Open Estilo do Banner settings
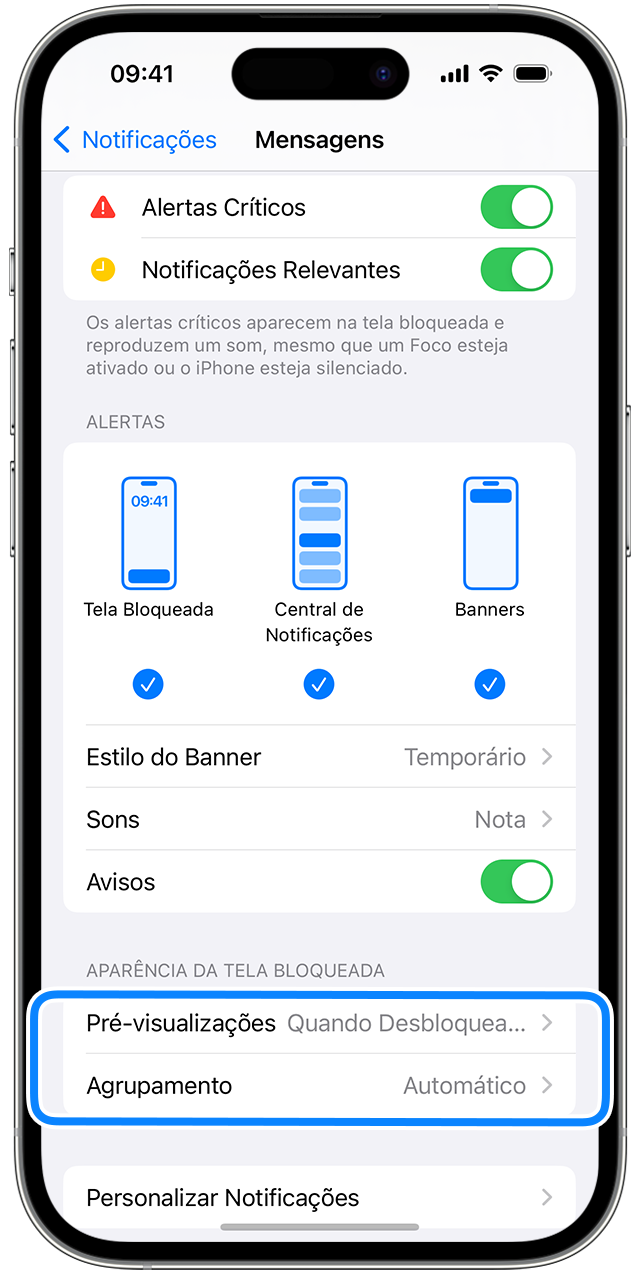The height and width of the screenshot is (1278, 640). 319,757
